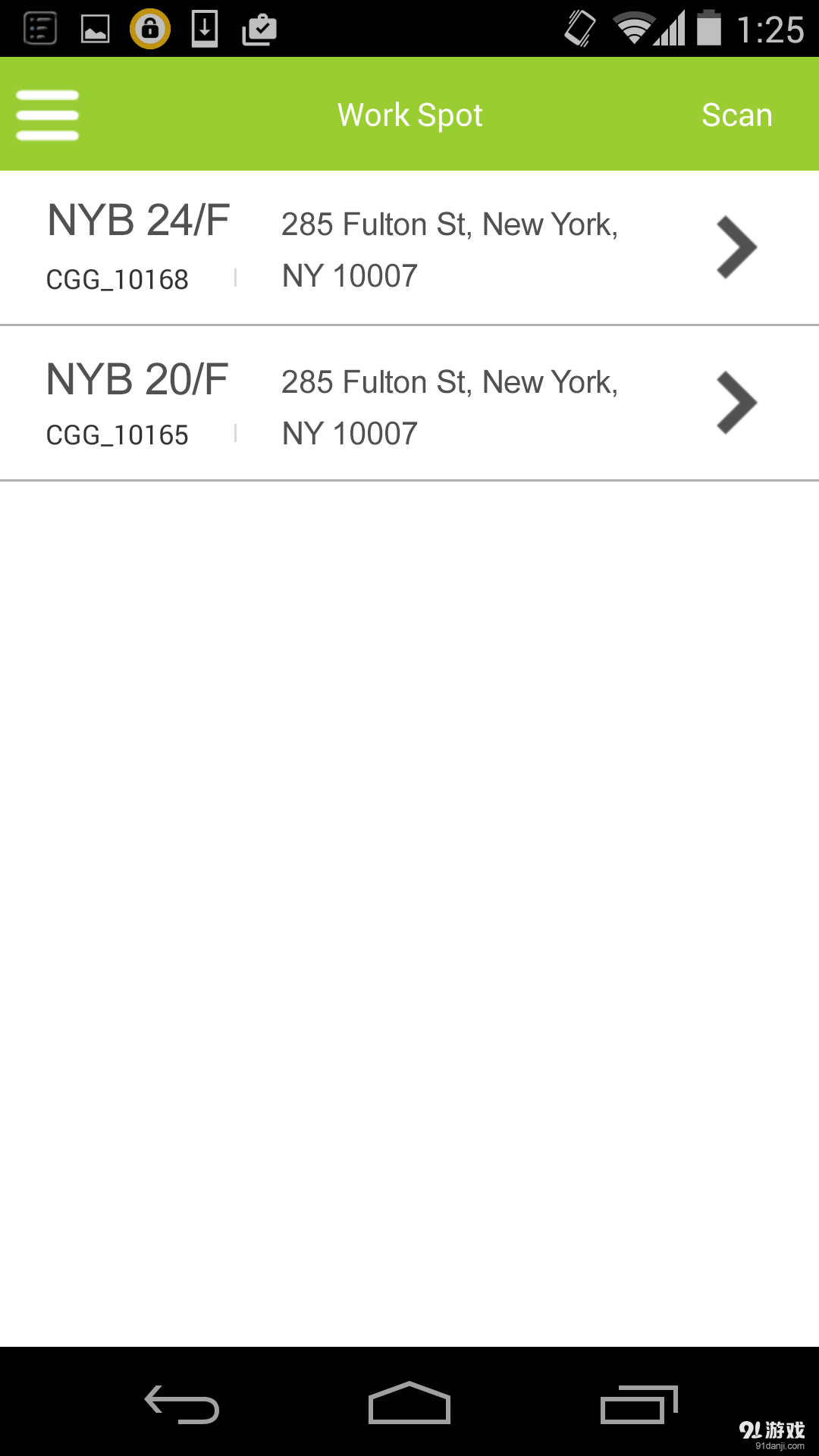The image size is (819, 1456).
Task: Open the NYB 24/F work spot
Action: click(x=409, y=248)
